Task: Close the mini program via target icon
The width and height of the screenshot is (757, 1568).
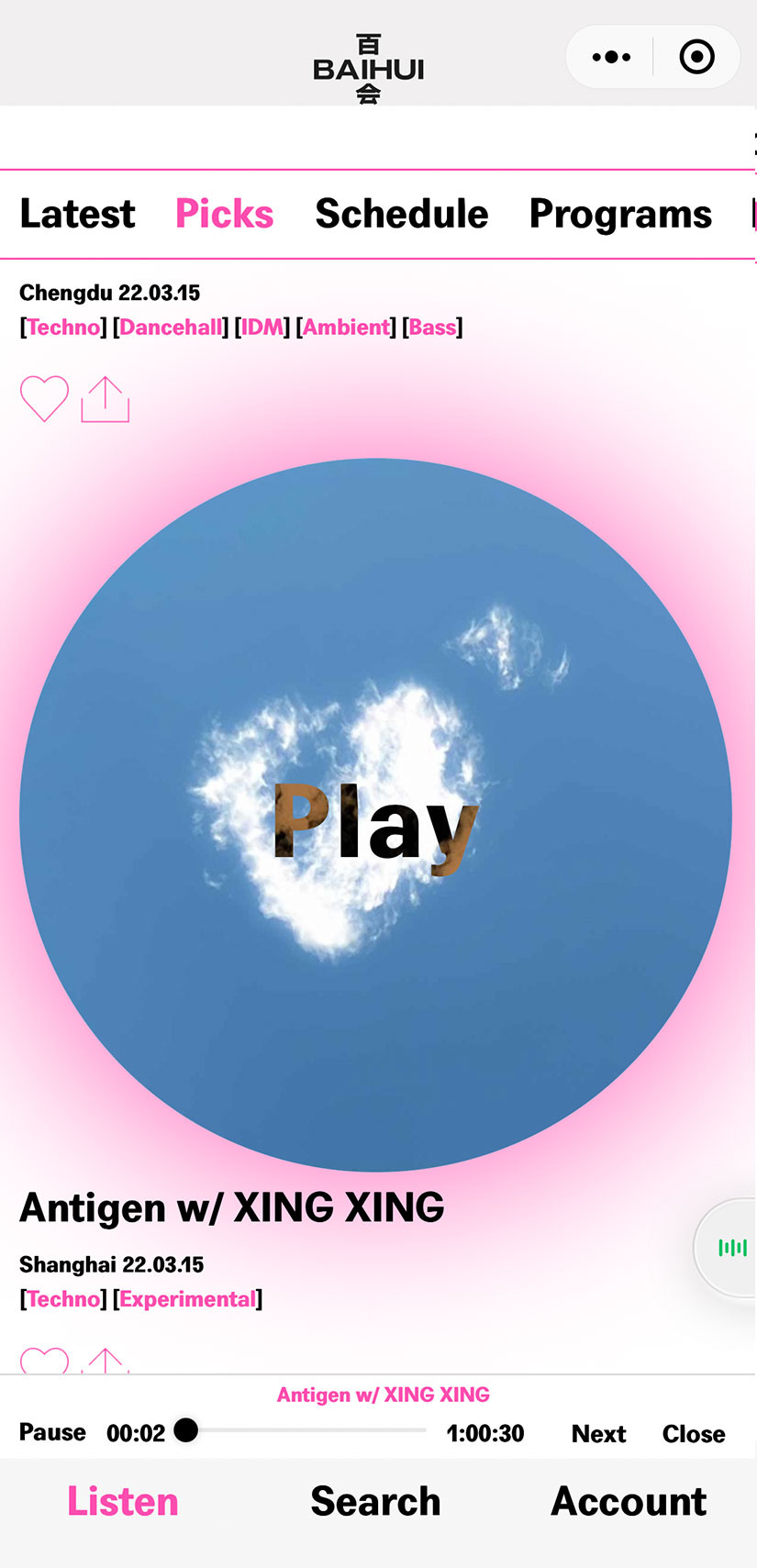Action: click(696, 57)
